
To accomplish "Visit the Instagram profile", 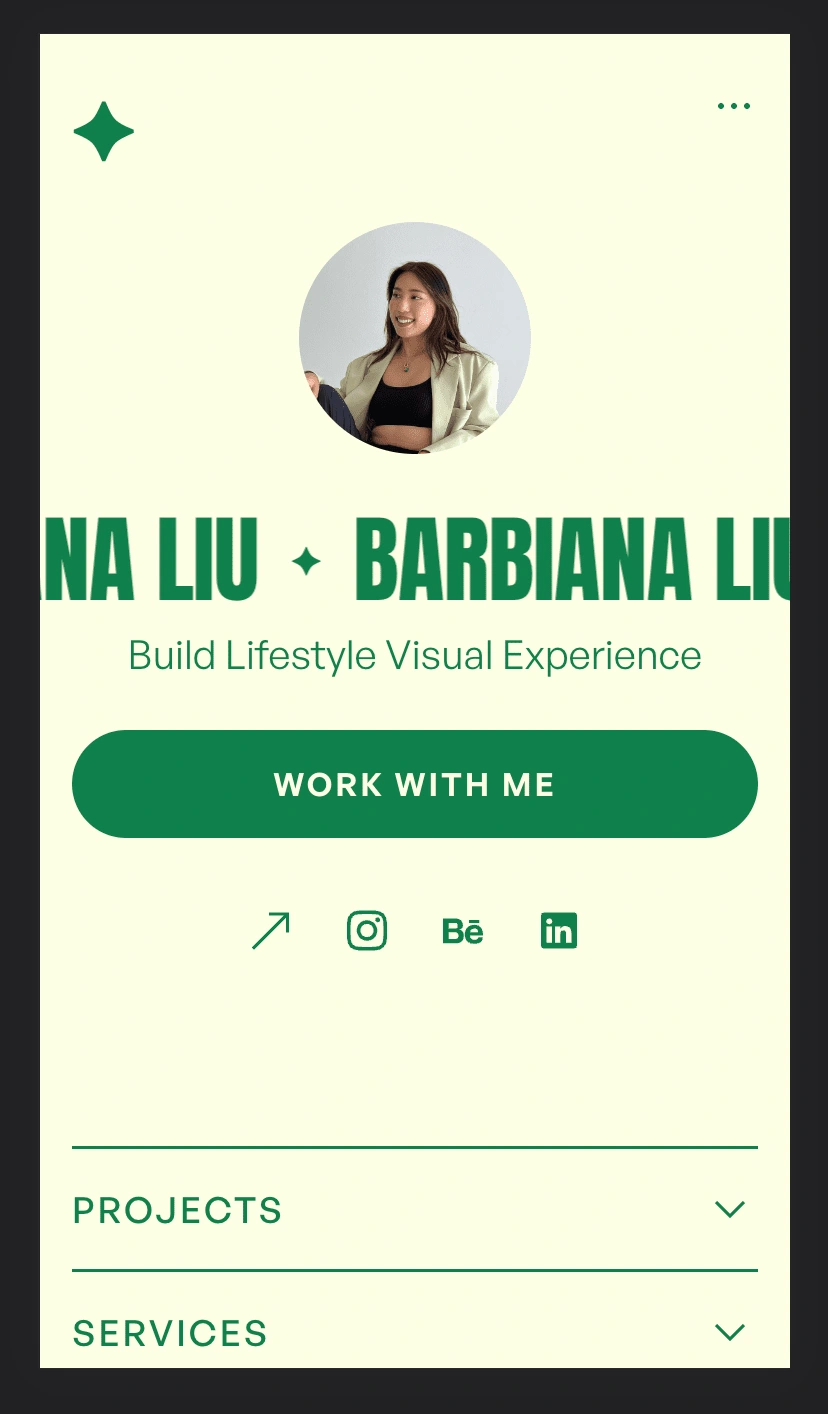I will click(367, 931).
